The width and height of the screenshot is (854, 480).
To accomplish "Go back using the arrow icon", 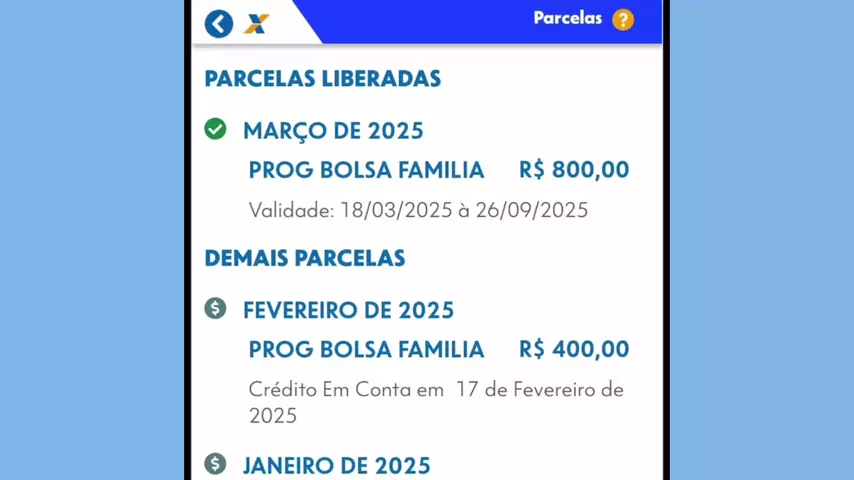I will [219, 23].
